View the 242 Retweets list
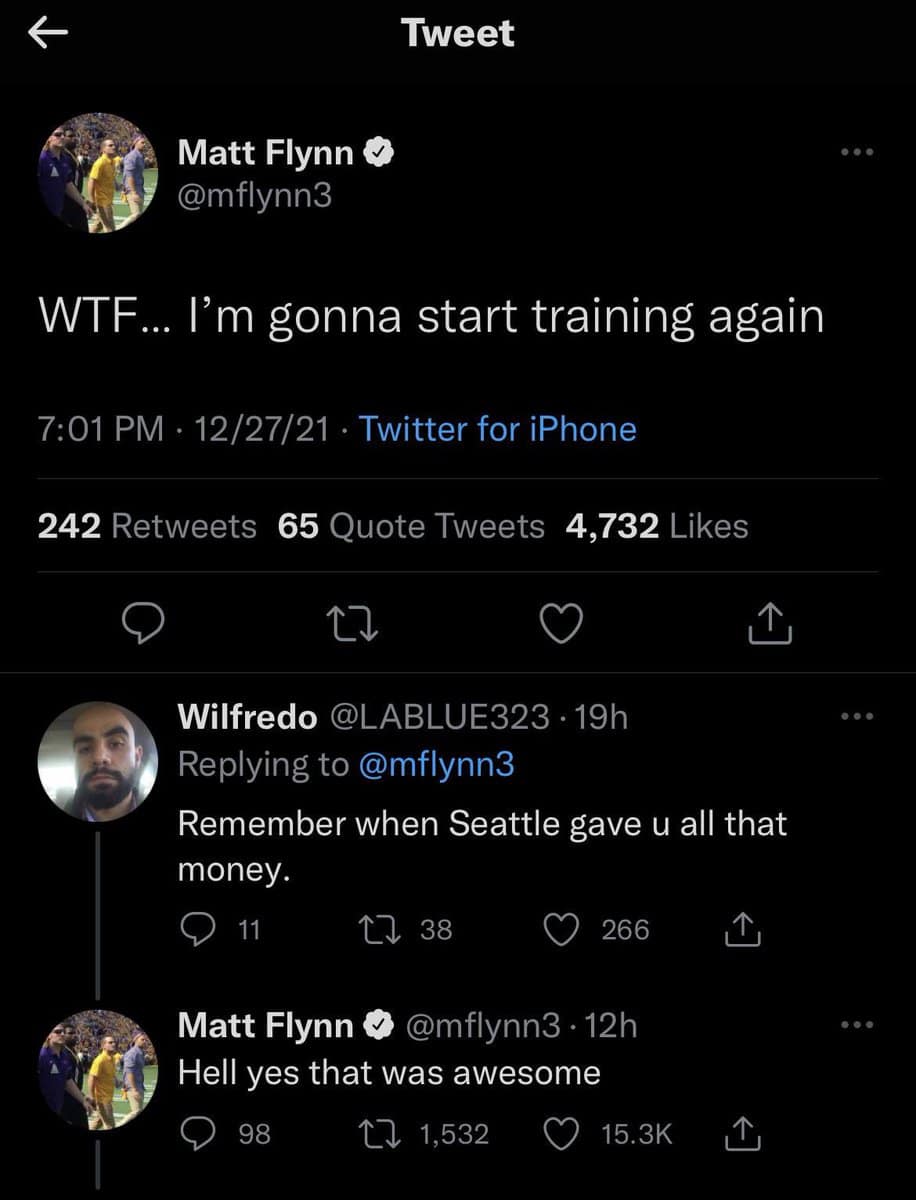This screenshot has height=1200, width=916. [147, 525]
